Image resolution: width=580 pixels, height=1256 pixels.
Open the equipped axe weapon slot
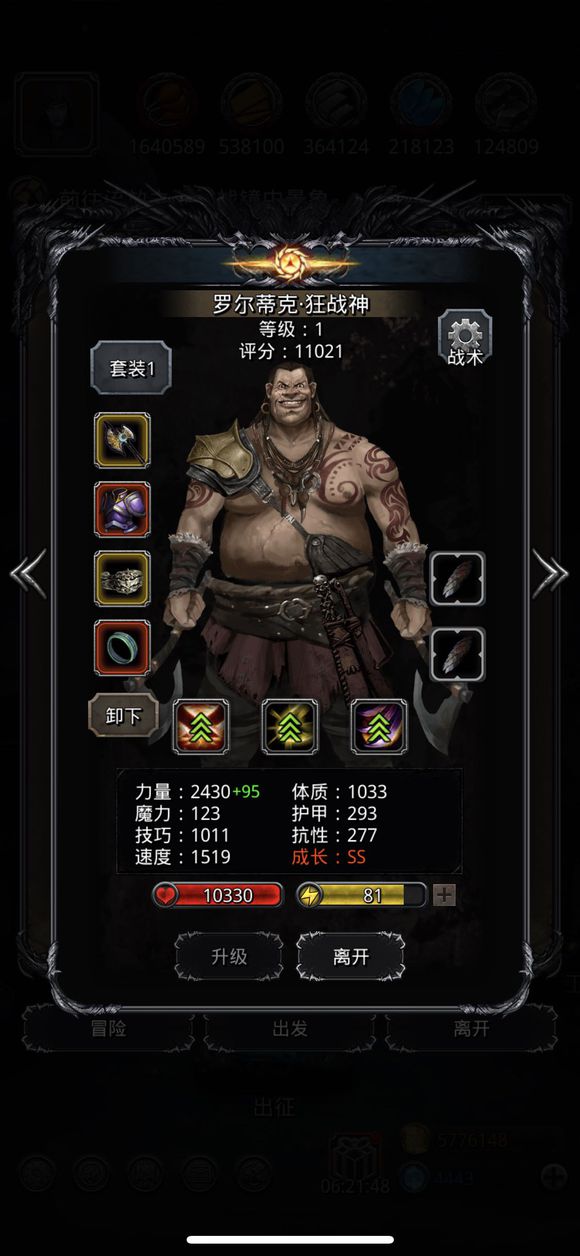pos(123,440)
